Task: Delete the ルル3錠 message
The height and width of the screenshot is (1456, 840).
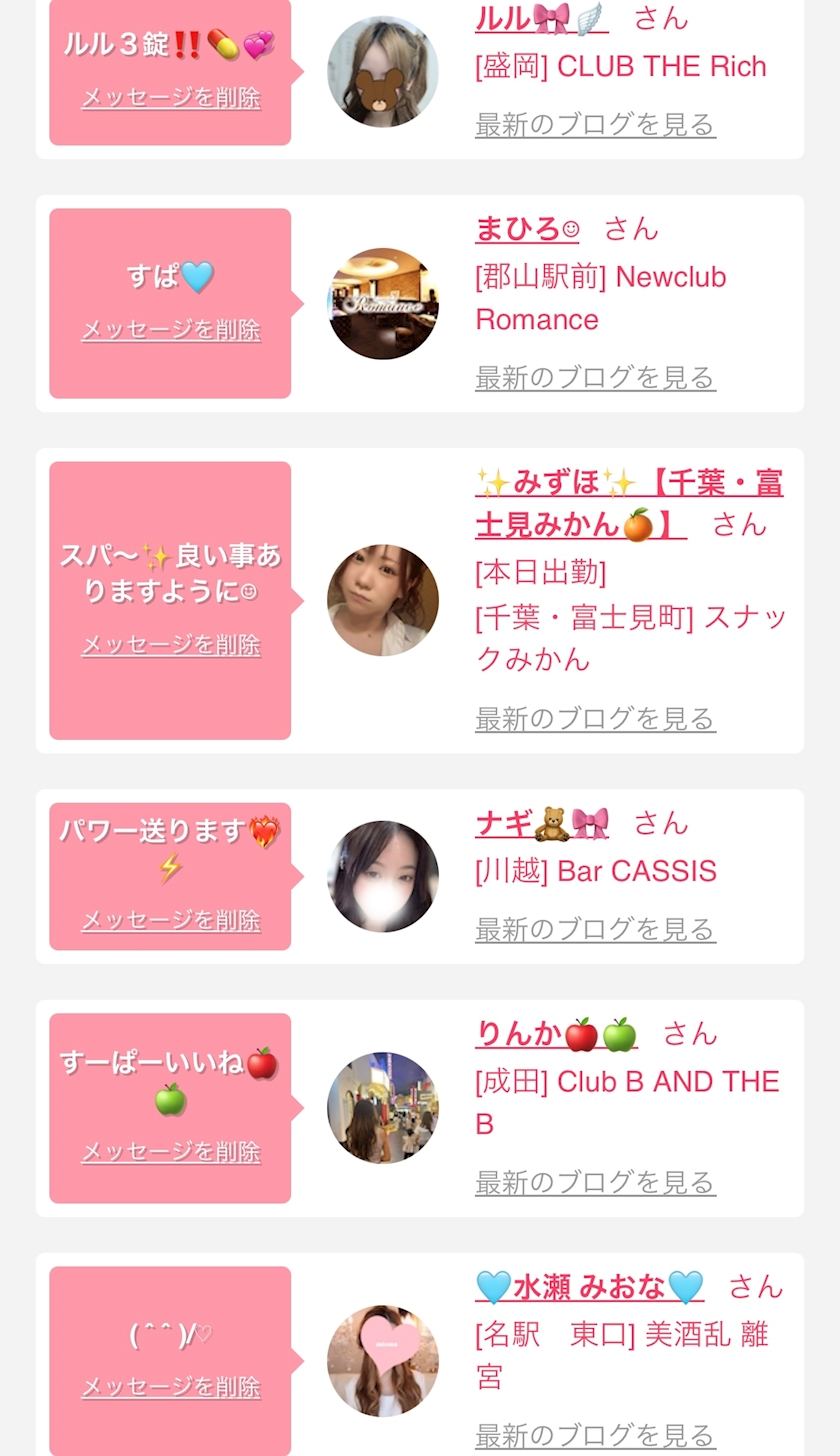Action: coord(170,98)
